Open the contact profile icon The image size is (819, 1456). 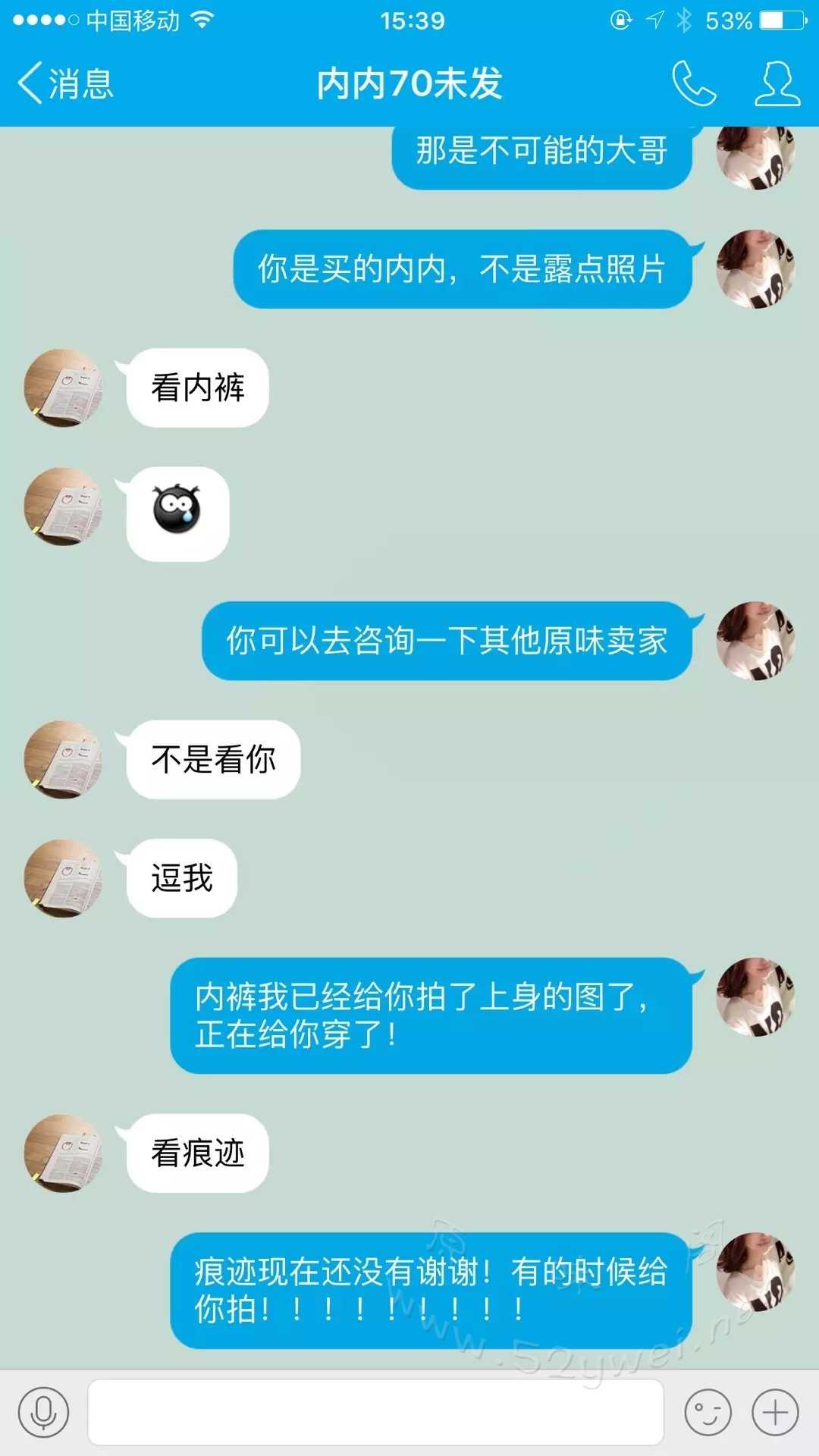coord(777,83)
